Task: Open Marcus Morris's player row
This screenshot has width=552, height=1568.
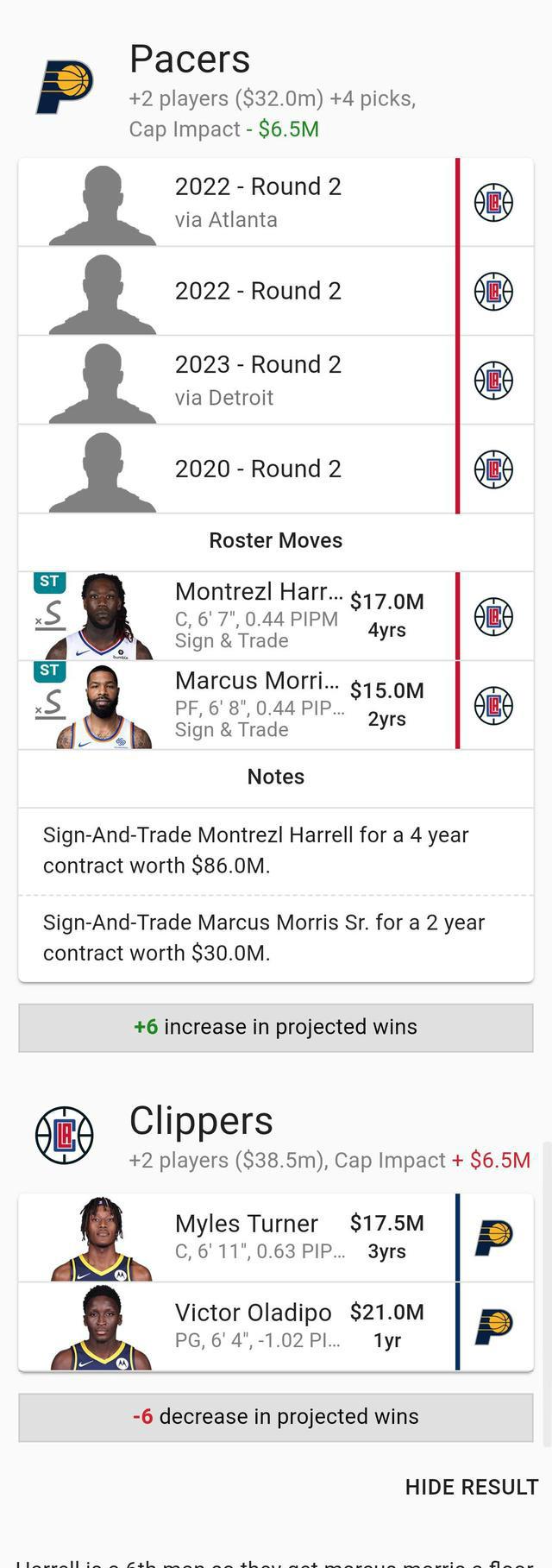Action: tap(258, 705)
